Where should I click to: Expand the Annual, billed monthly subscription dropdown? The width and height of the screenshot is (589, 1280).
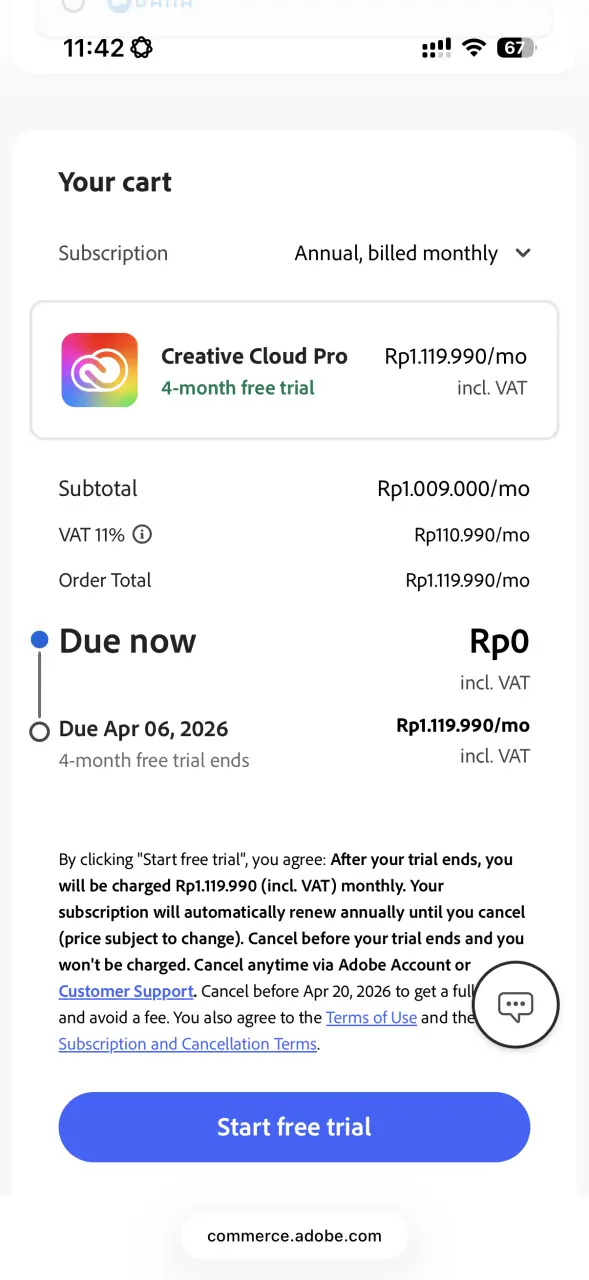tap(412, 253)
